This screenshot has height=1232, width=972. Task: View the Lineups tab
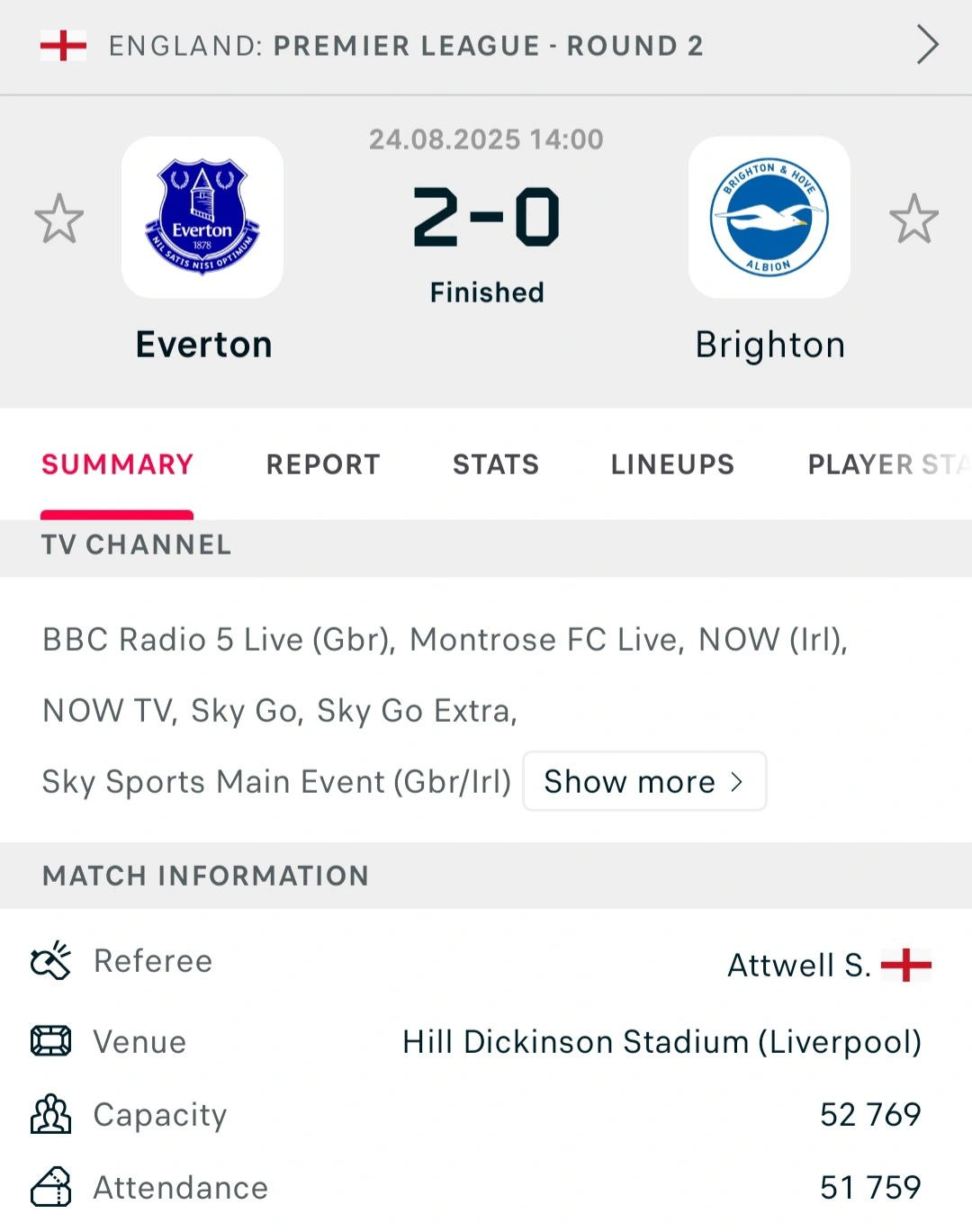tap(672, 464)
